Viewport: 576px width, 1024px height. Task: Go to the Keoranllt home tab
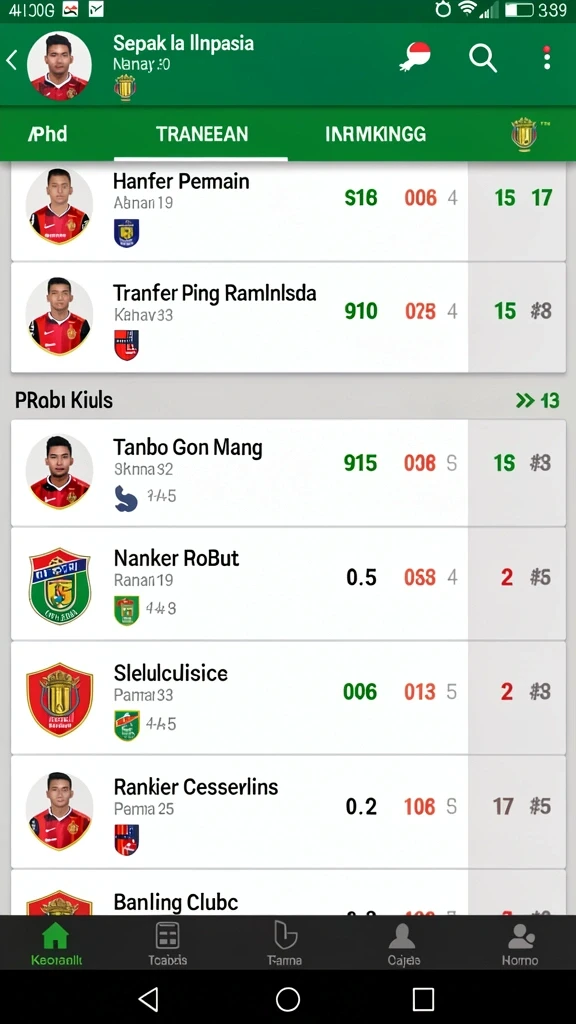56,944
